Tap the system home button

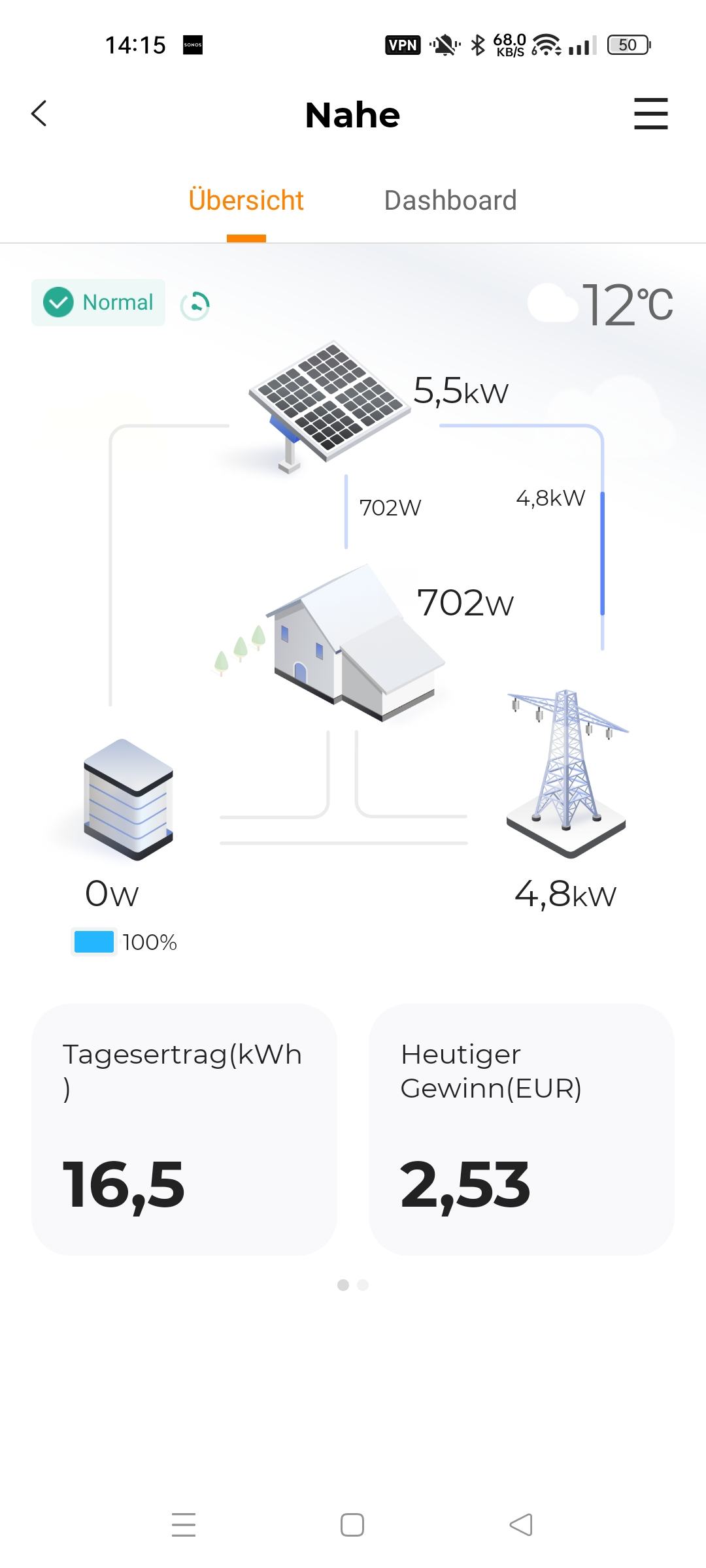pos(352,1525)
